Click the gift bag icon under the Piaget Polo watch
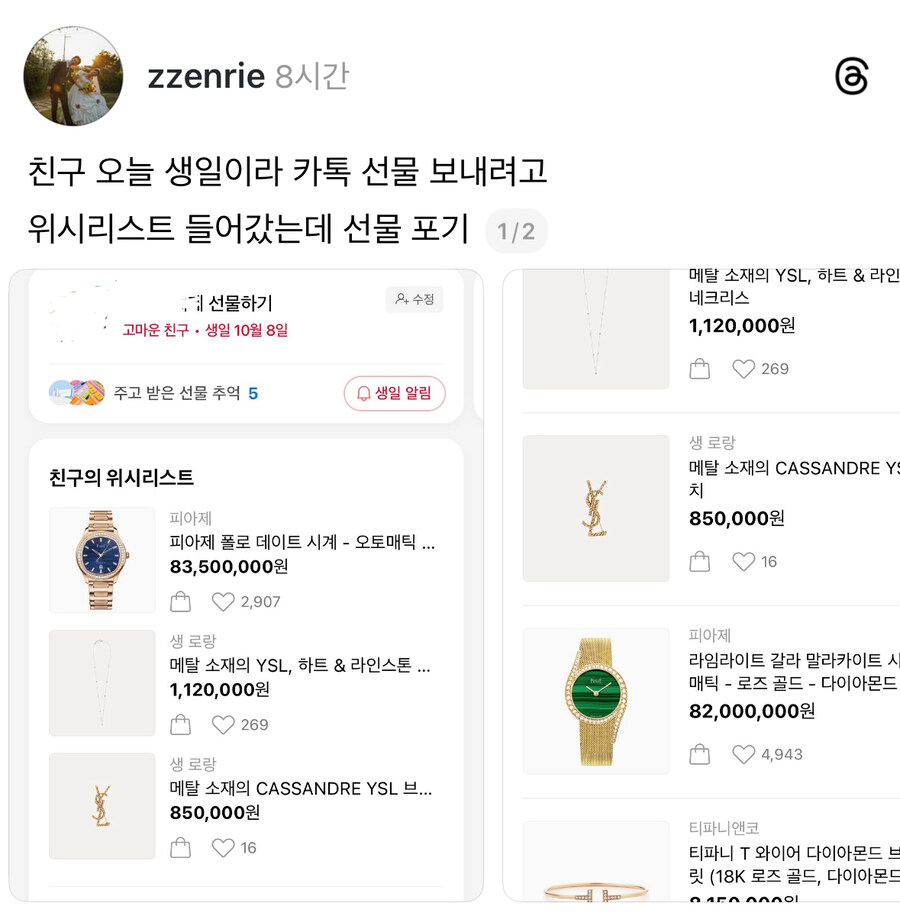 (x=181, y=601)
